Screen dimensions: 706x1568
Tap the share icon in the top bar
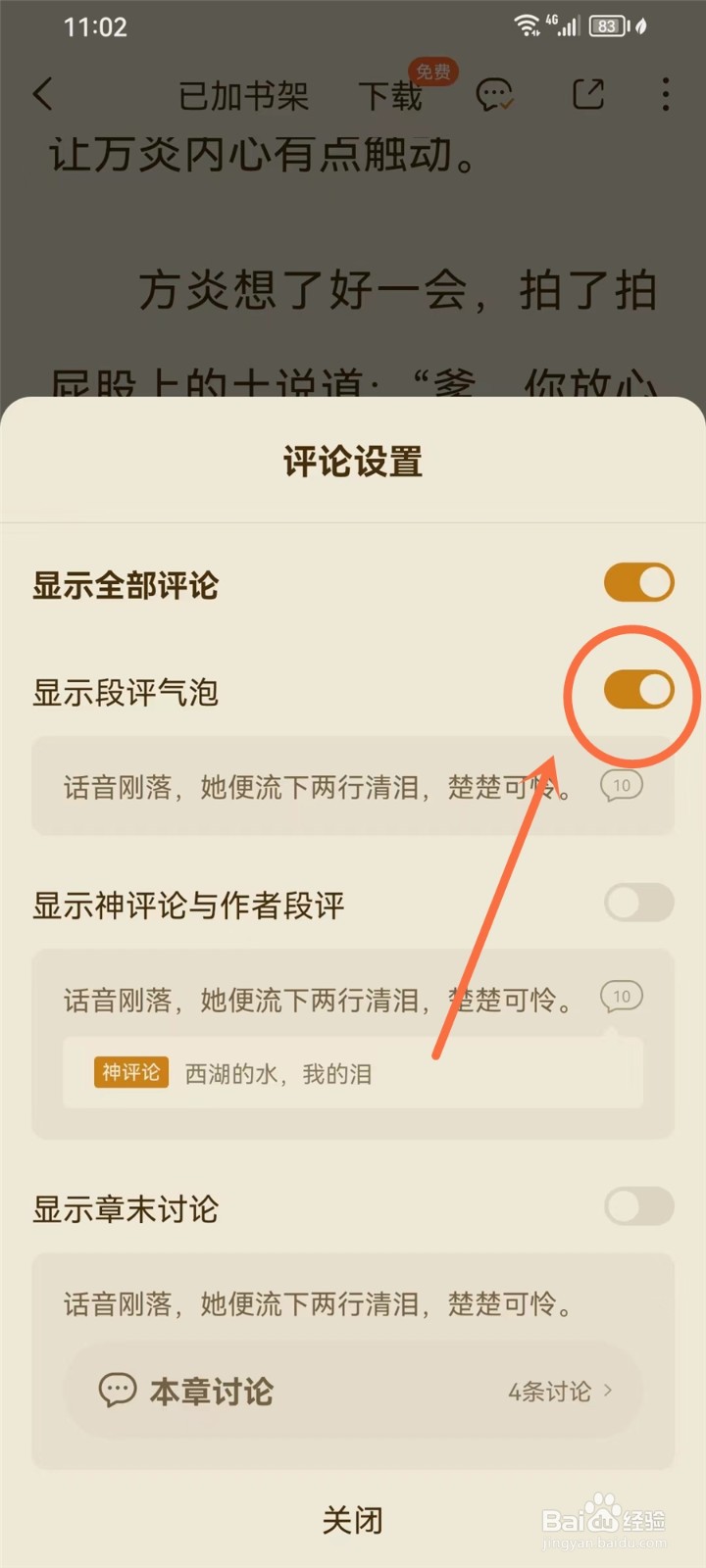(588, 94)
